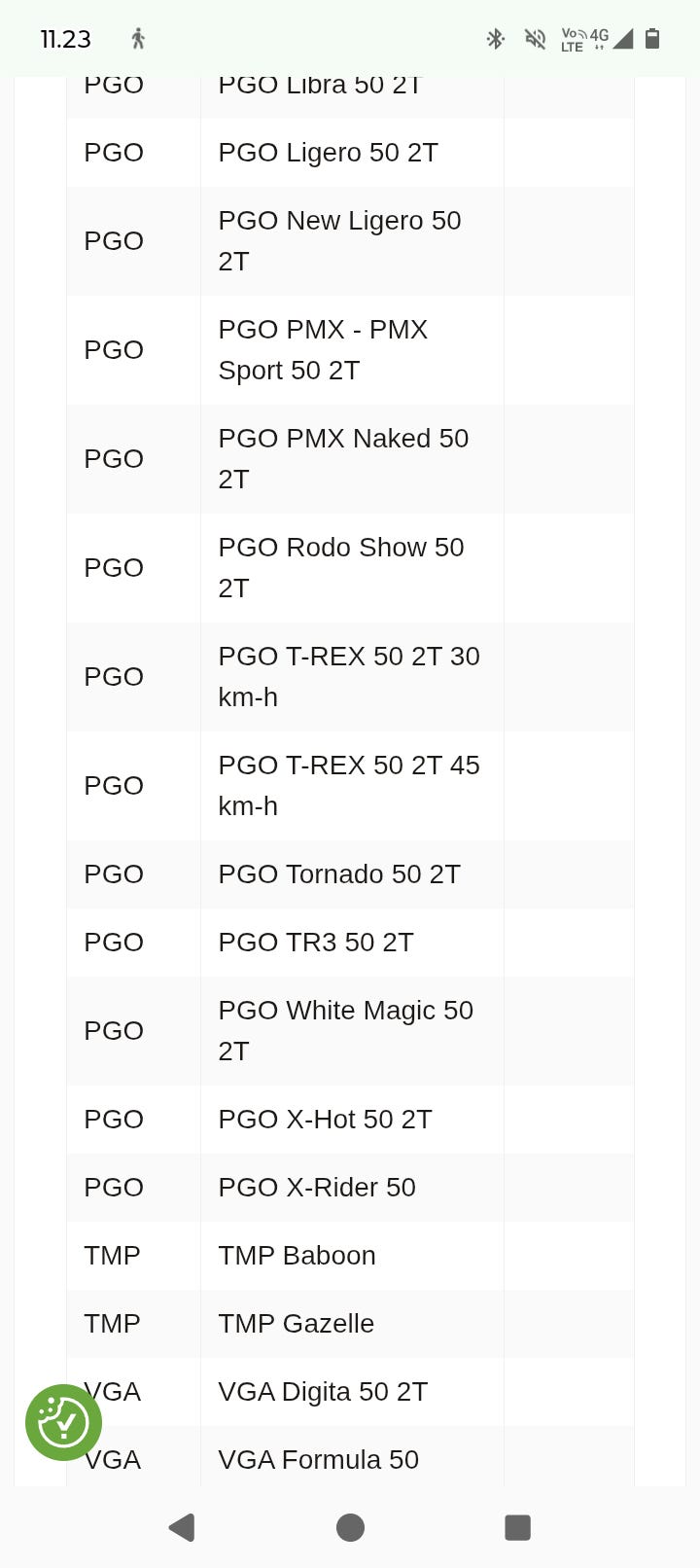The height and width of the screenshot is (1568, 700).
Task: Open the recent apps overview
Action: coord(517,1527)
